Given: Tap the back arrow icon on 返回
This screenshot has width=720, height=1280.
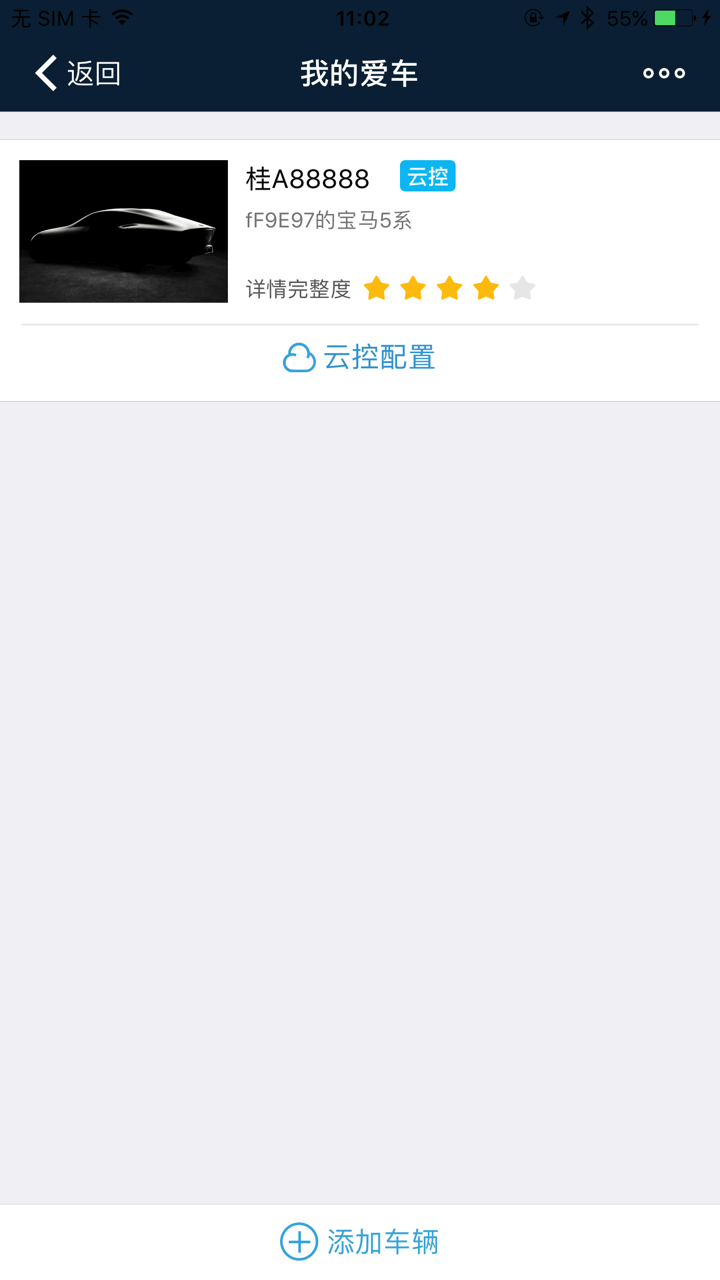Looking at the screenshot, I should tap(44, 73).
